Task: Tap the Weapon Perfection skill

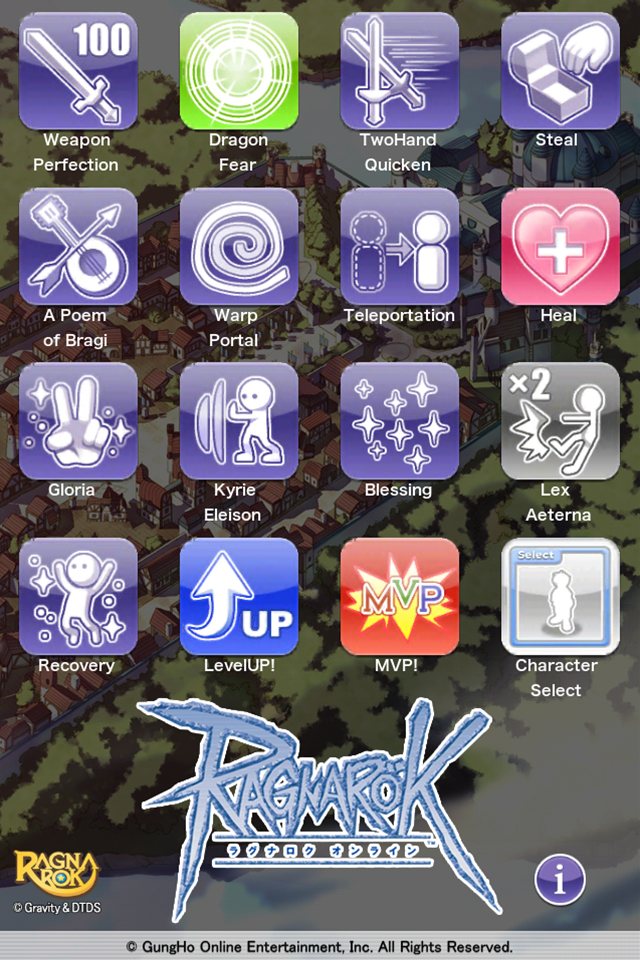Action: [x=78, y=71]
